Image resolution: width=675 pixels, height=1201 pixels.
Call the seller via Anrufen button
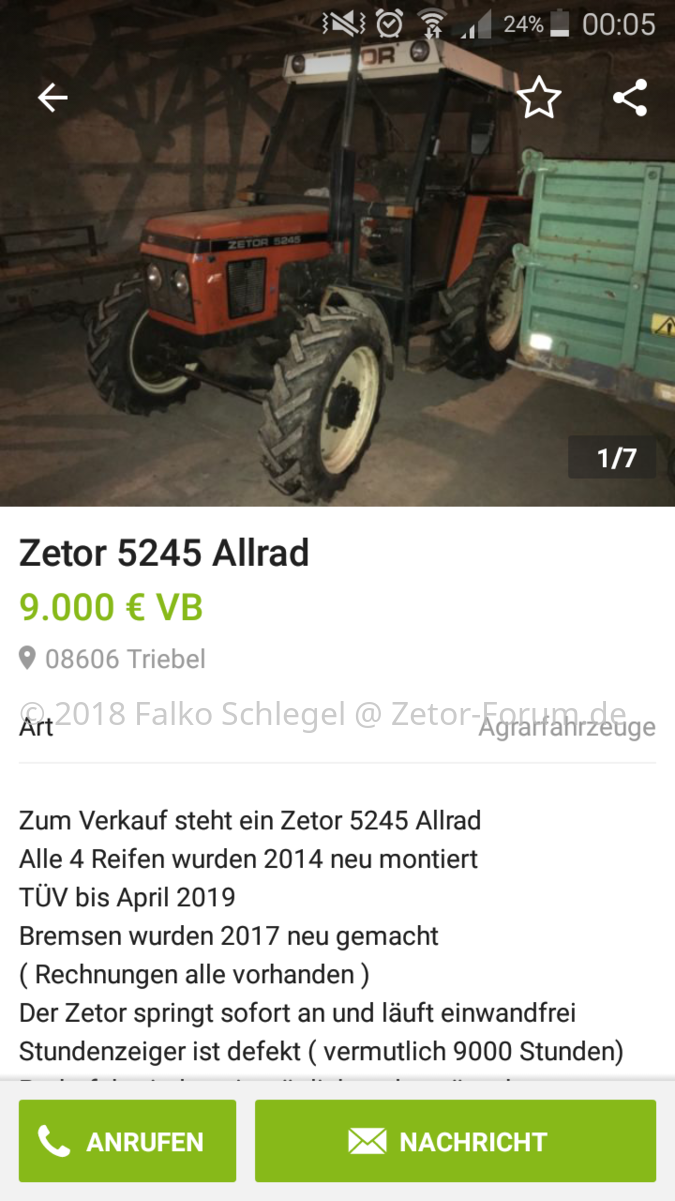pyautogui.click(x=127, y=1141)
